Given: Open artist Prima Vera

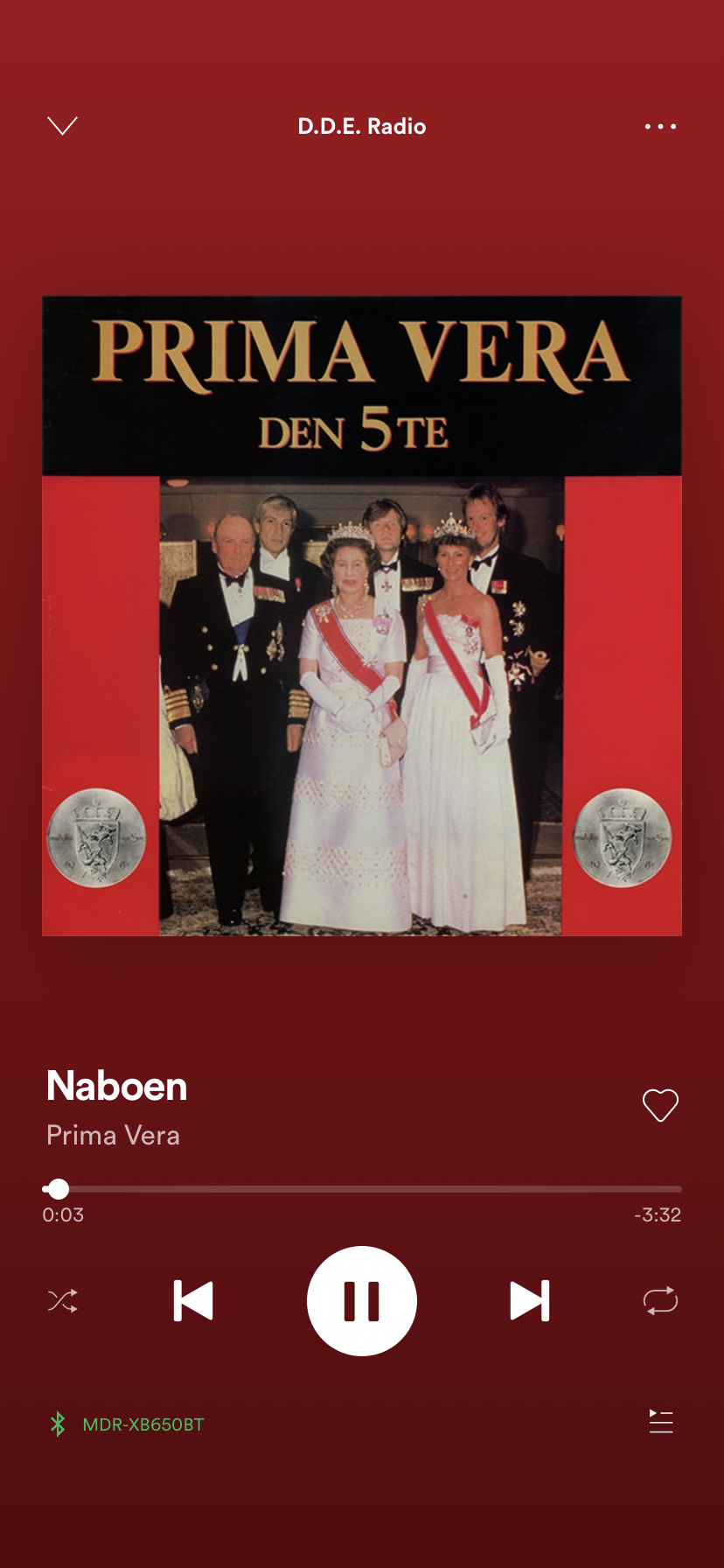Looking at the screenshot, I should pos(113,1136).
